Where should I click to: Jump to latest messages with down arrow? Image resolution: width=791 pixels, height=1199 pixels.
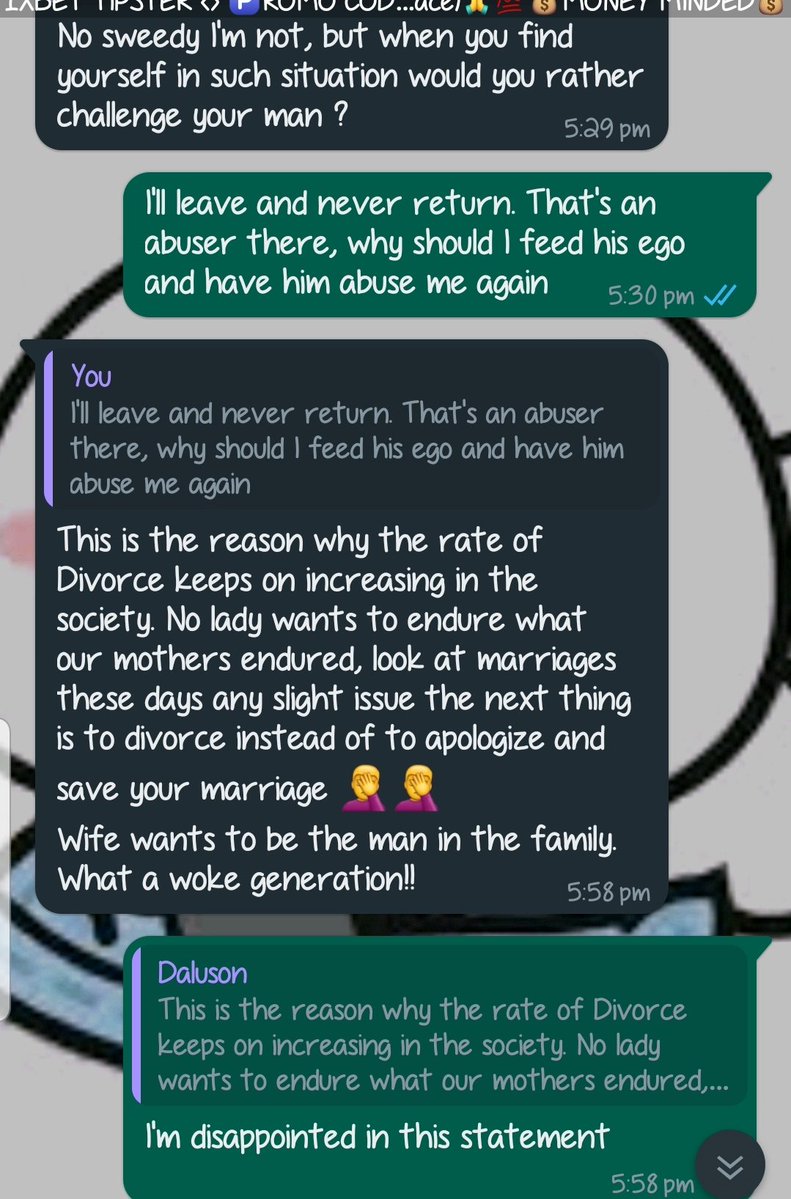(x=730, y=1167)
